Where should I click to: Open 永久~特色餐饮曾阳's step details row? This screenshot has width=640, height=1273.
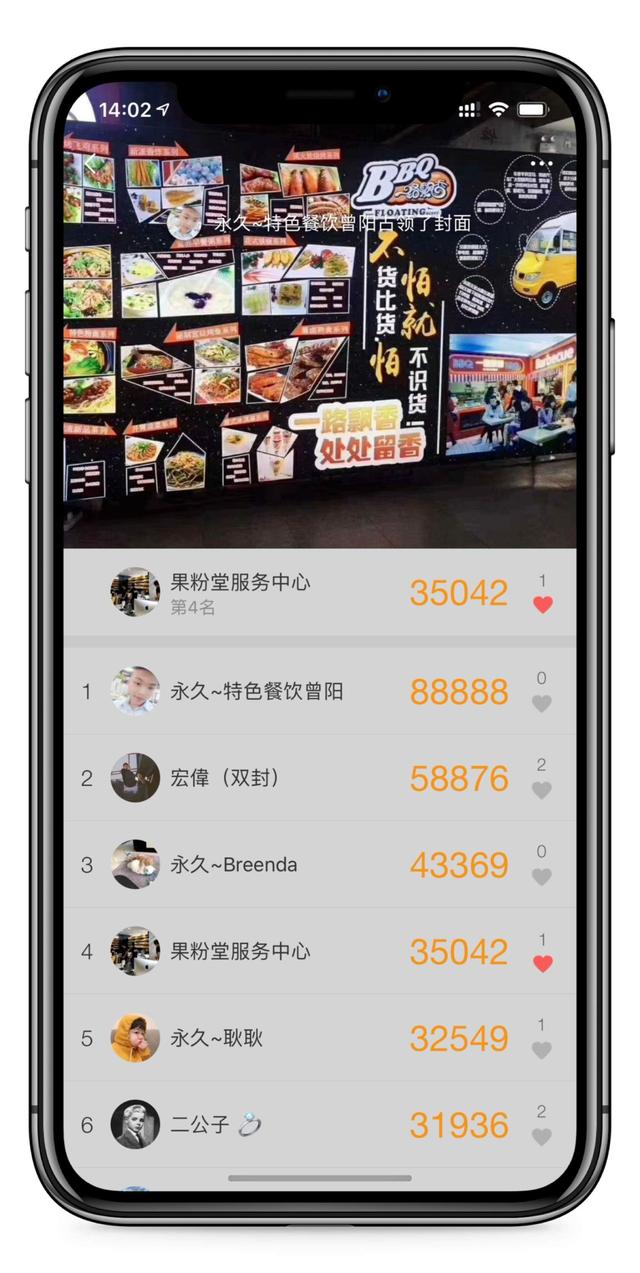tap(300, 692)
